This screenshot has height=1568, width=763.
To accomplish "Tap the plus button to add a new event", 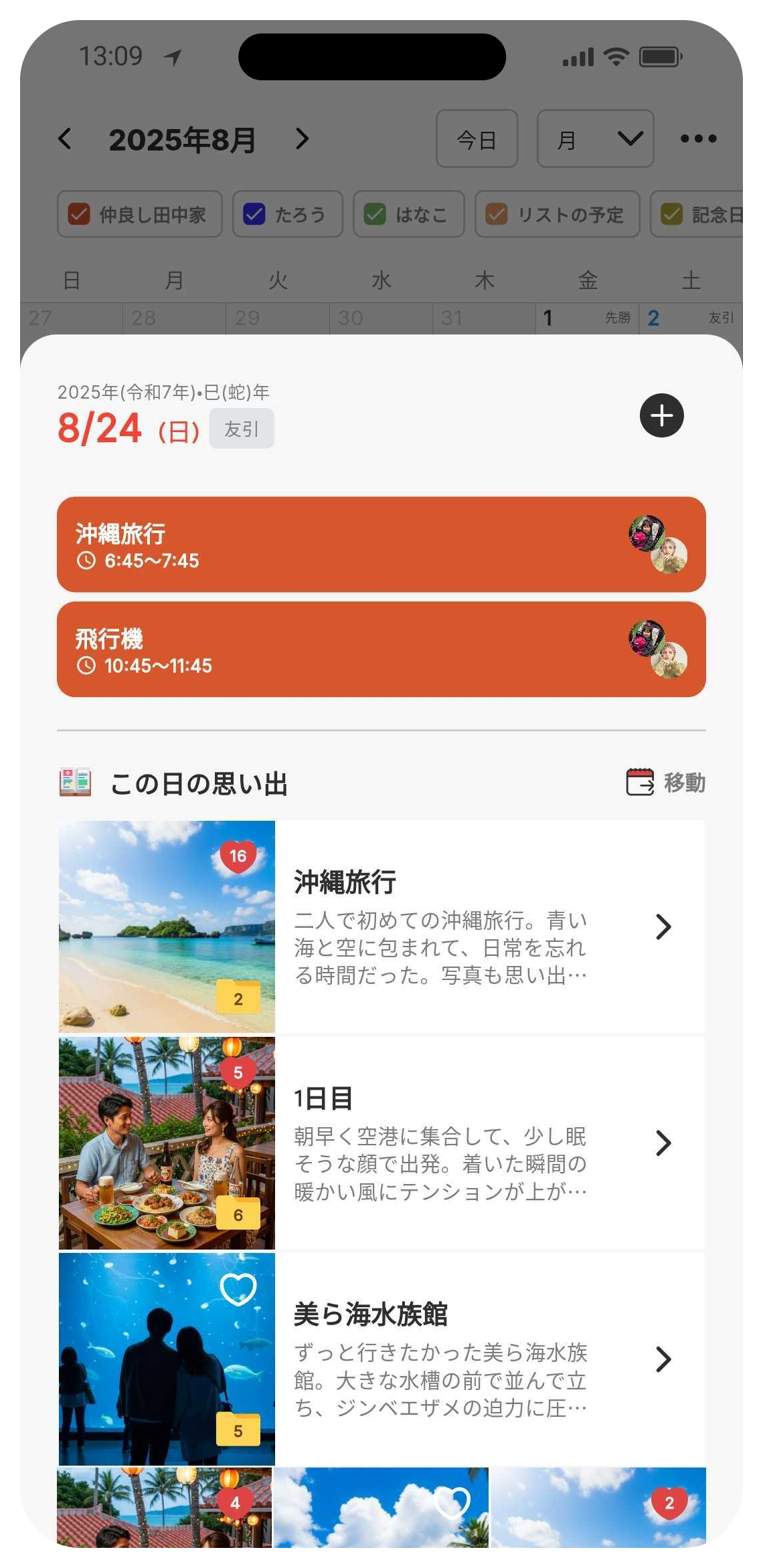I will [x=661, y=415].
